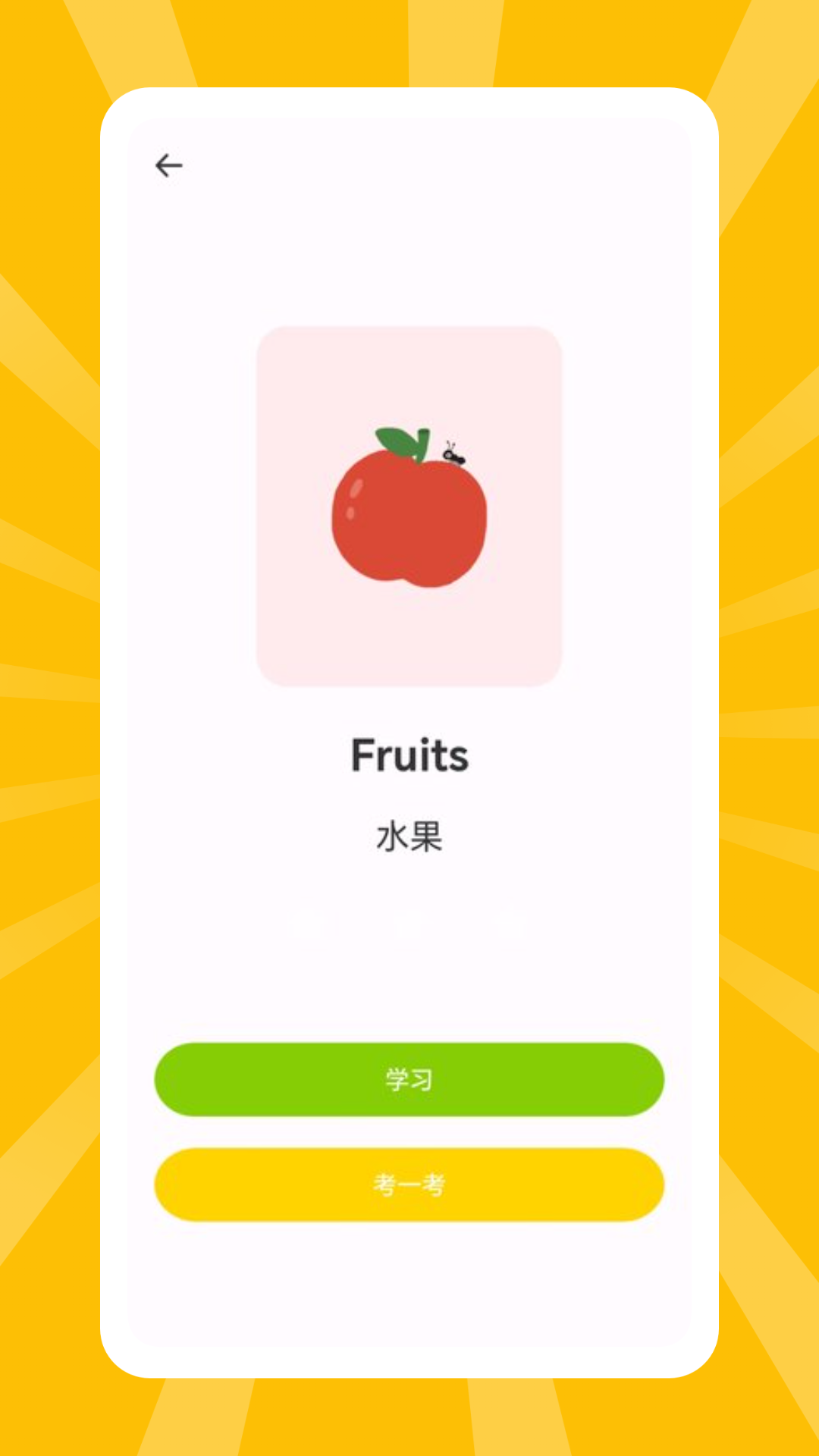Open the Fruits category details
The width and height of the screenshot is (819, 1456).
pyautogui.click(x=409, y=753)
